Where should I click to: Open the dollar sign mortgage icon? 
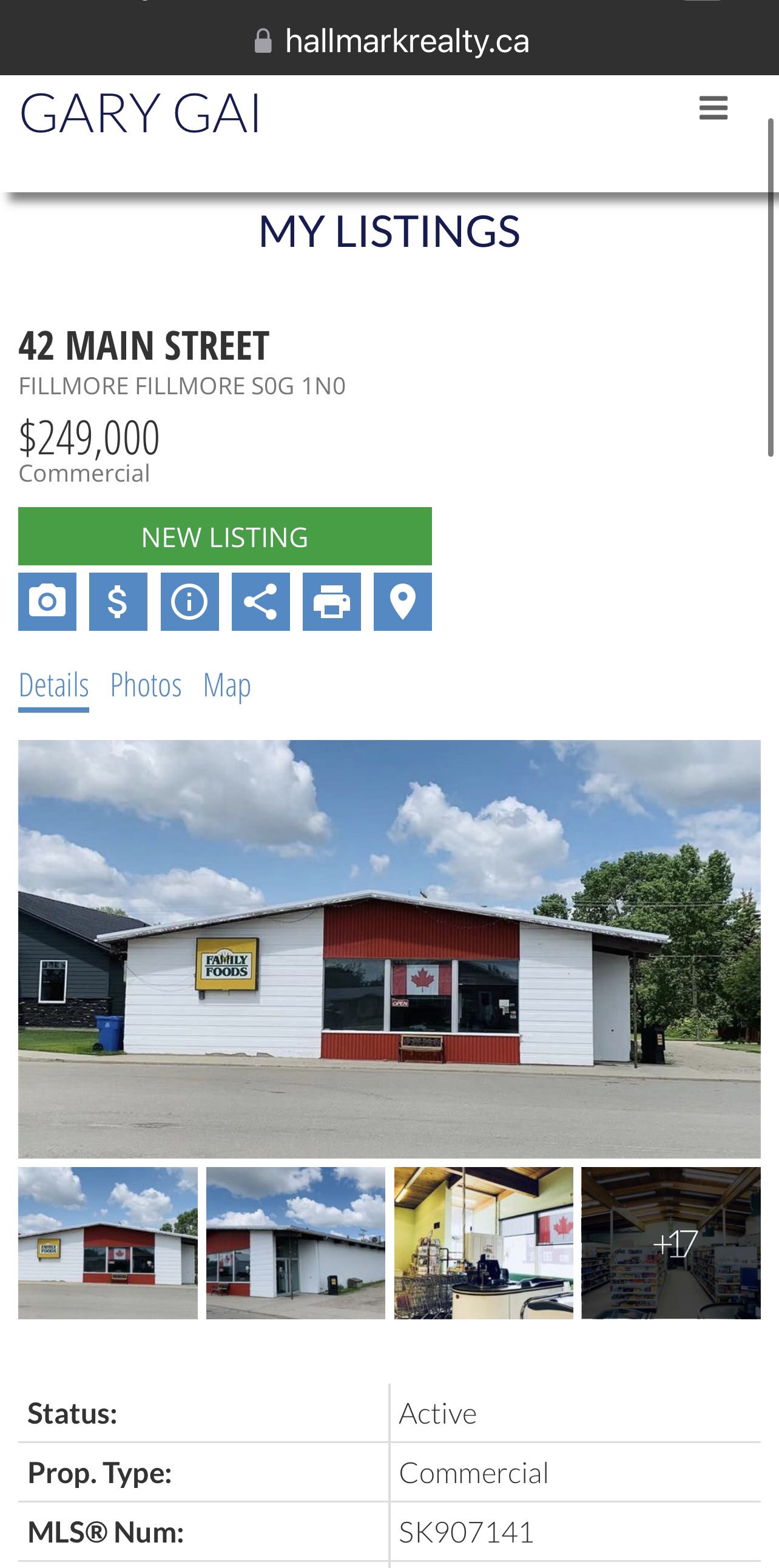click(118, 601)
